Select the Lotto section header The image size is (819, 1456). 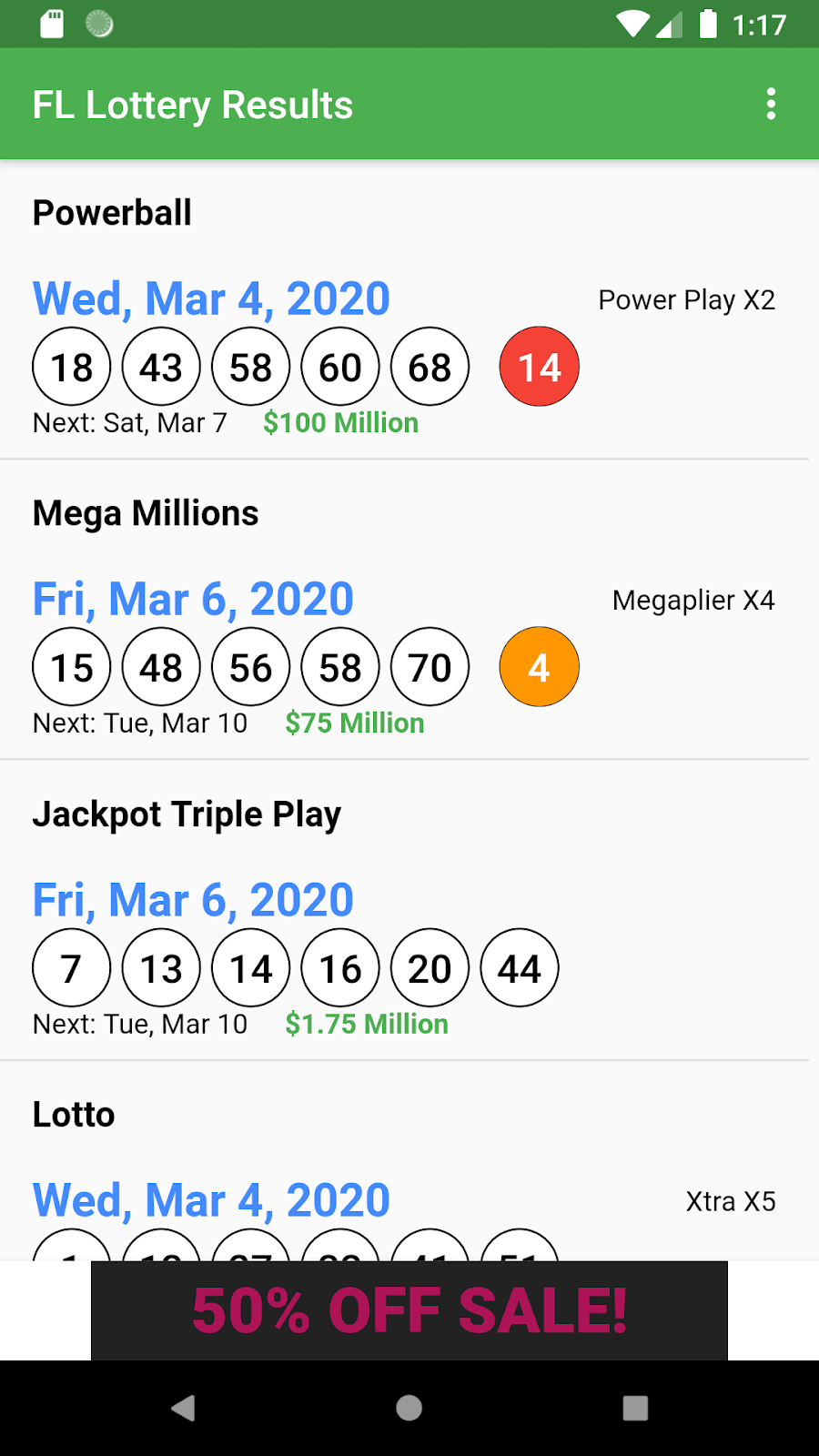click(73, 1113)
